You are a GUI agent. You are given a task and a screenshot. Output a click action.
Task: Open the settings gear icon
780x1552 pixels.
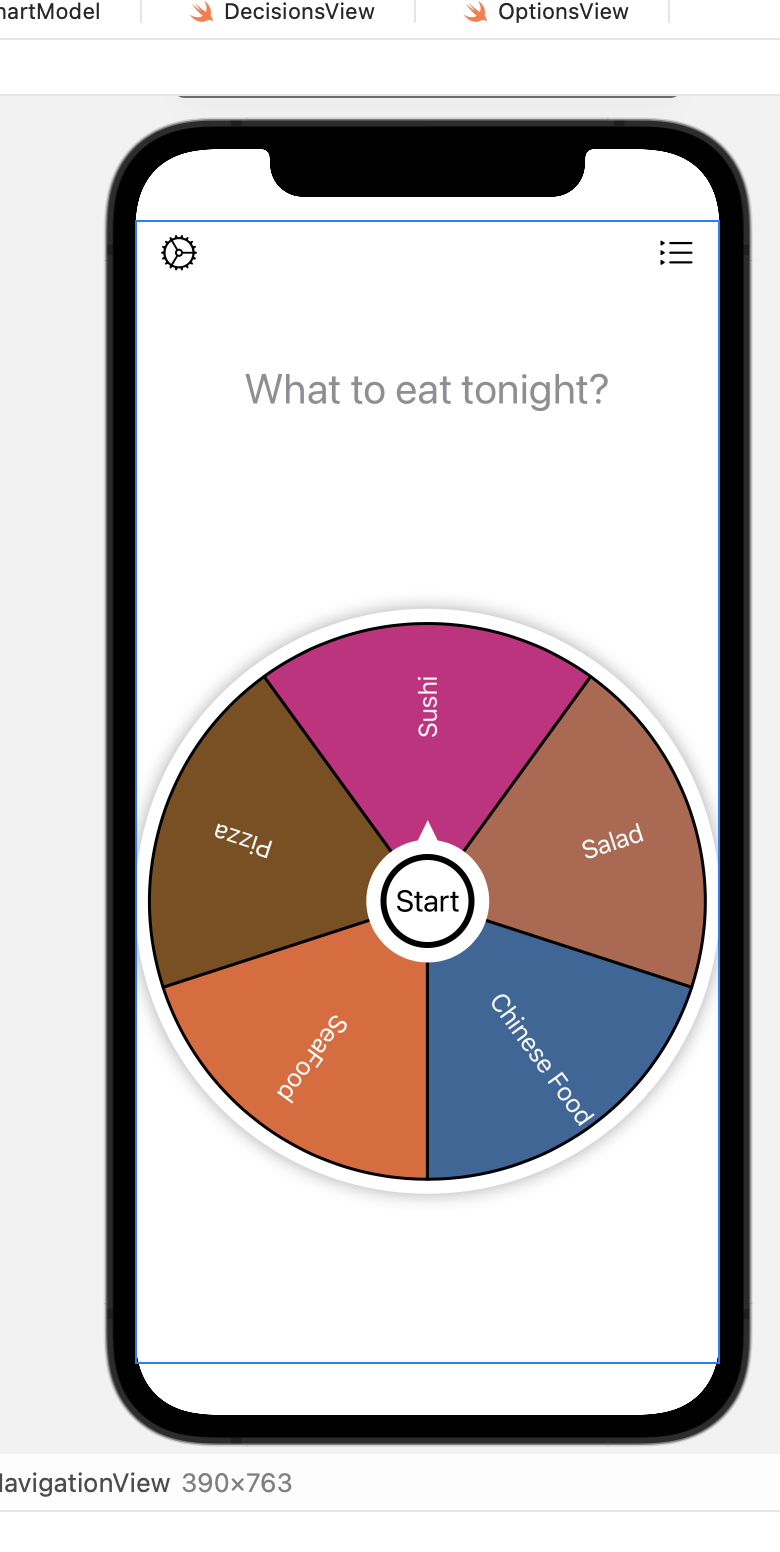click(x=179, y=253)
